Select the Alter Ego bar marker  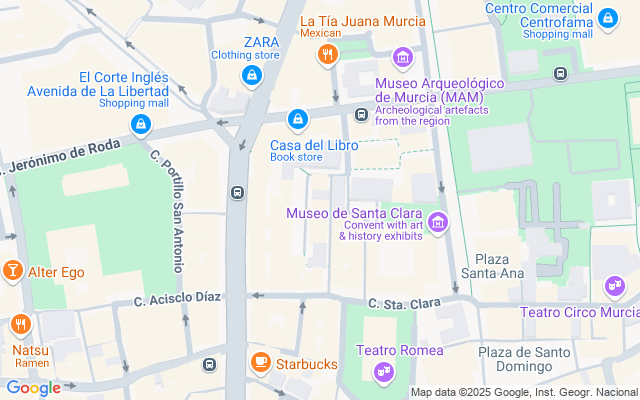tap(13, 271)
